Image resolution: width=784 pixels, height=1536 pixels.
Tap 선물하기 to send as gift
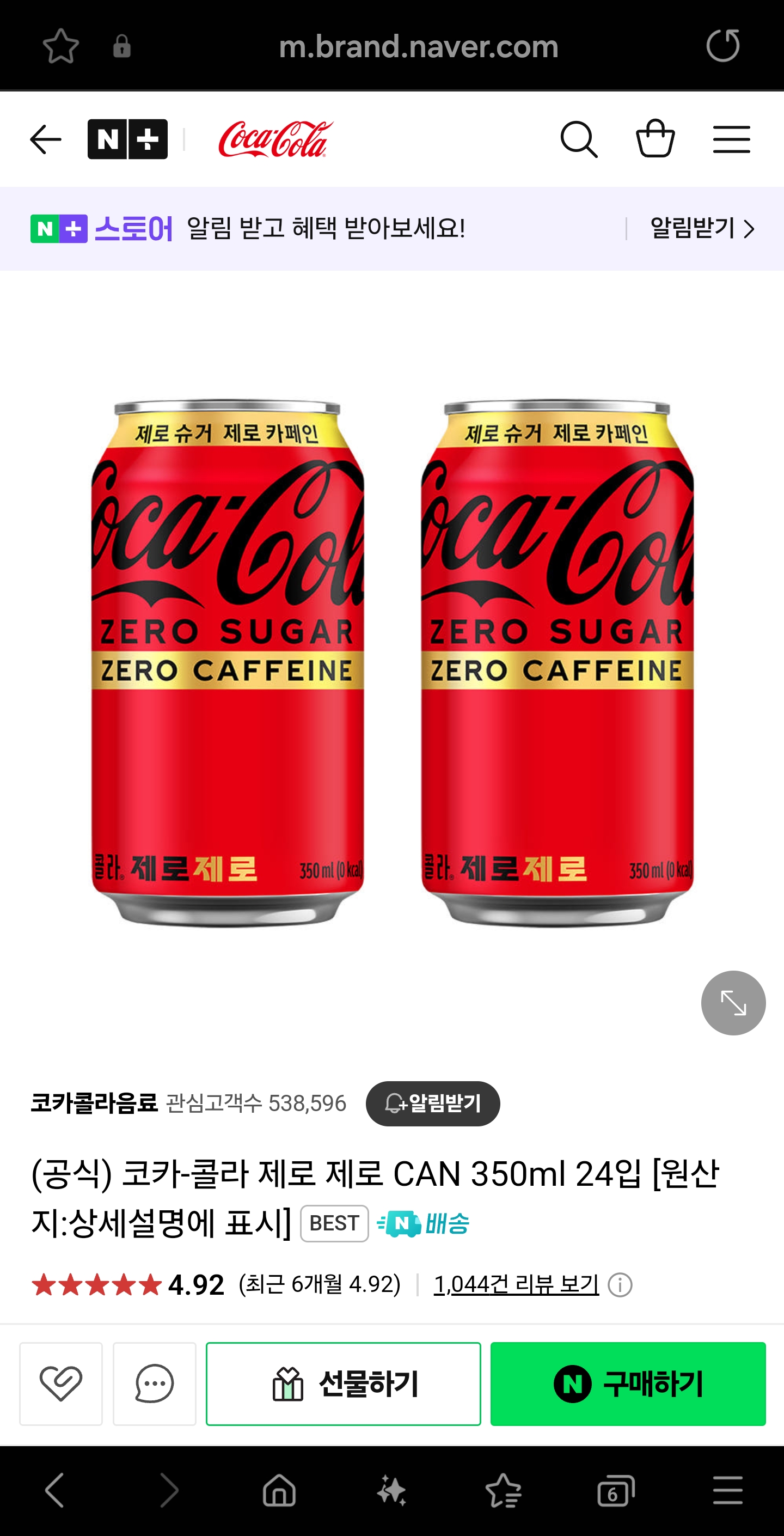pyautogui.click(x=344, y=1383)
